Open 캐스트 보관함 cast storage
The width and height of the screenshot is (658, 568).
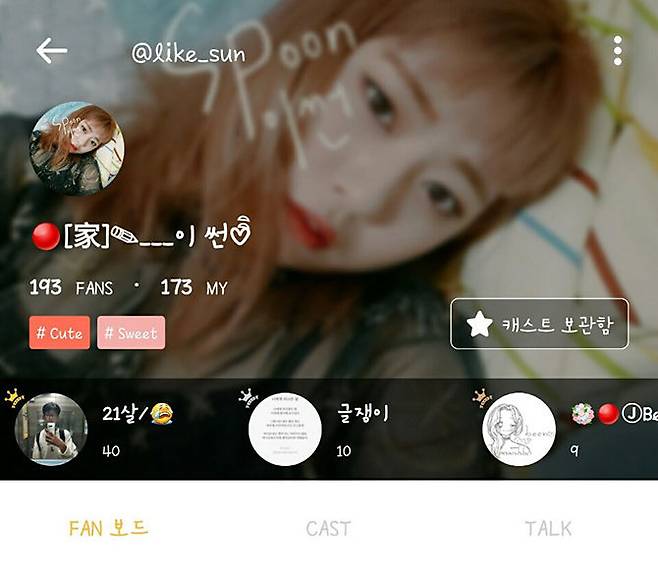[539, 323]
